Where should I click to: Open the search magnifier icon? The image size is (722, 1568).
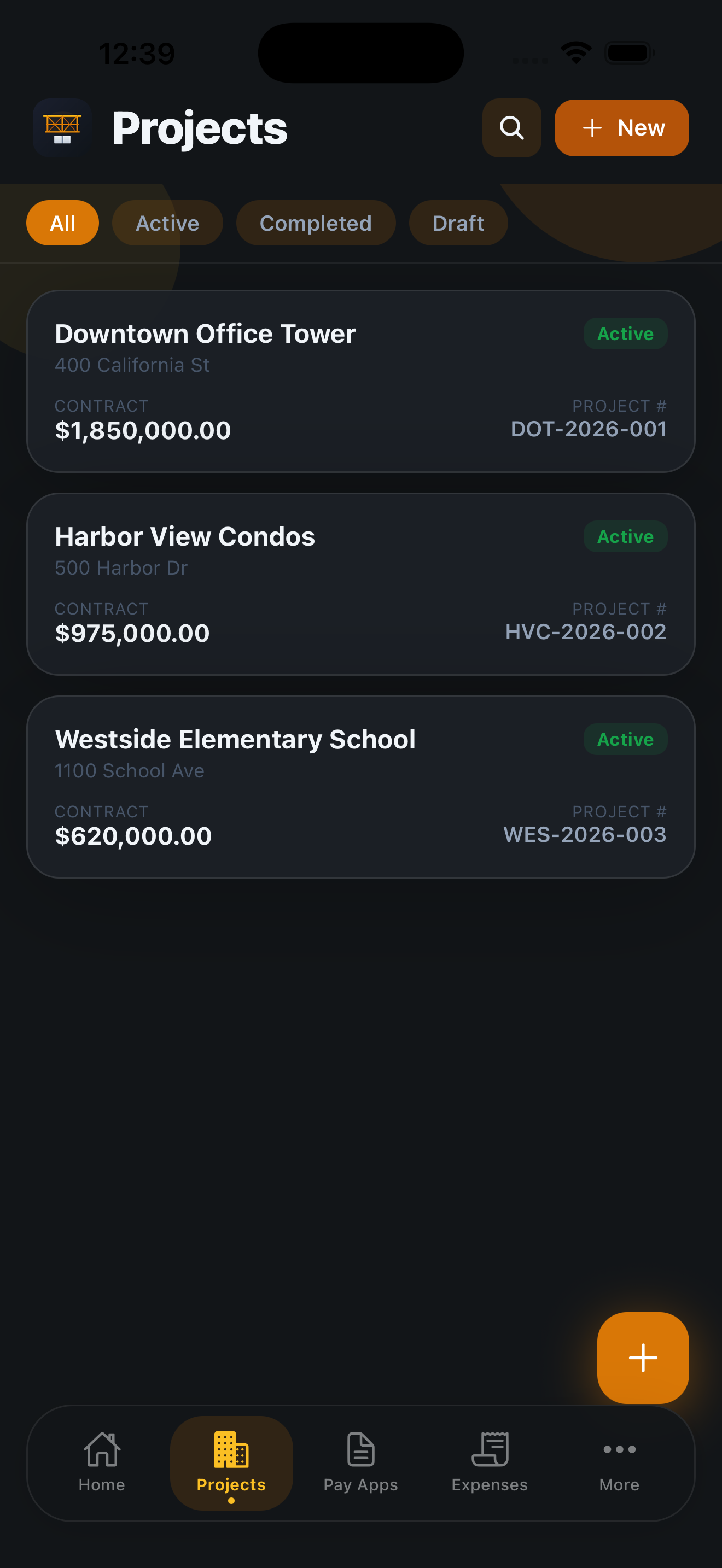[511, 128]
